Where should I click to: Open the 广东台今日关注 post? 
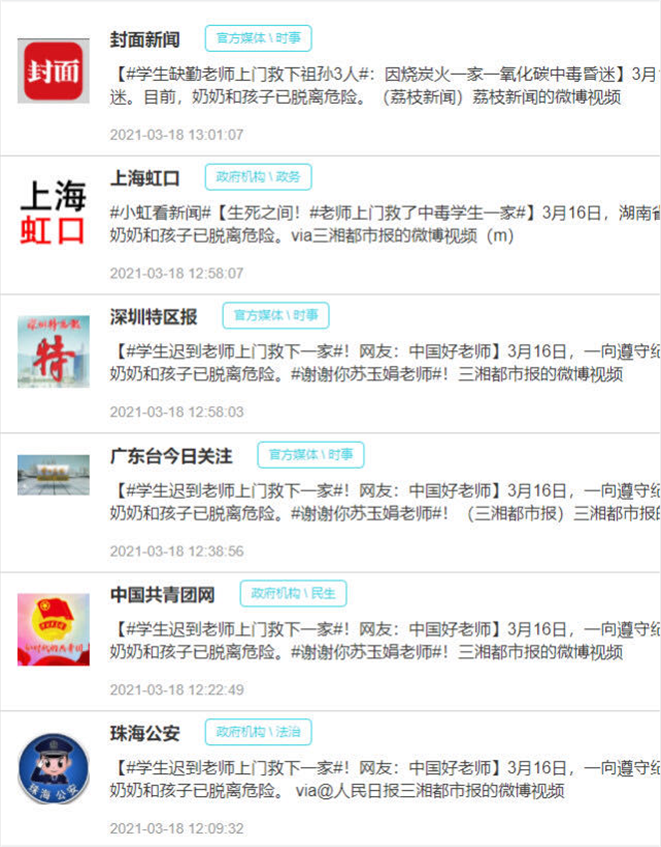tap(380, 502)
